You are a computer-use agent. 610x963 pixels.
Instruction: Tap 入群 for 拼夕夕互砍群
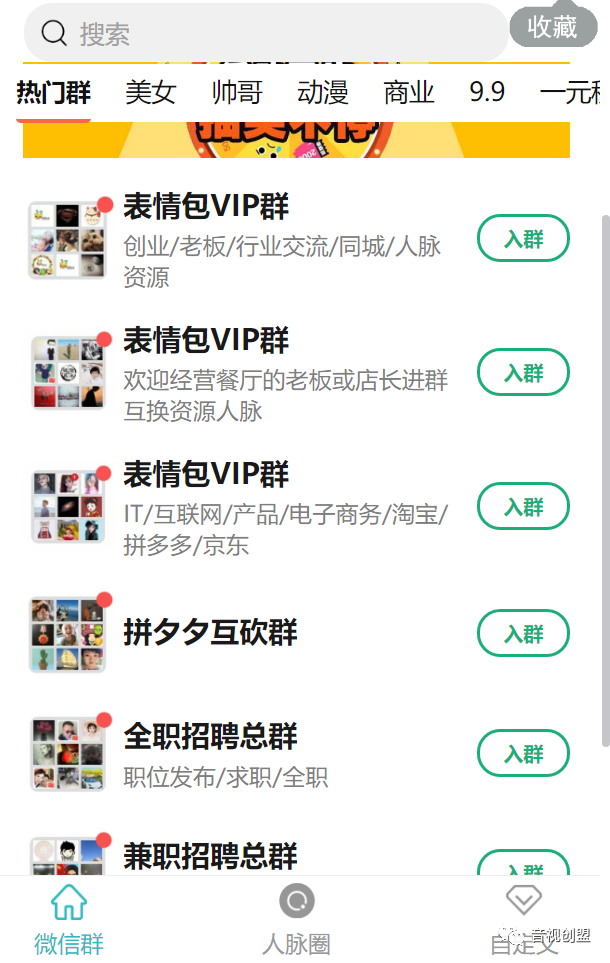tap(523, 634)
